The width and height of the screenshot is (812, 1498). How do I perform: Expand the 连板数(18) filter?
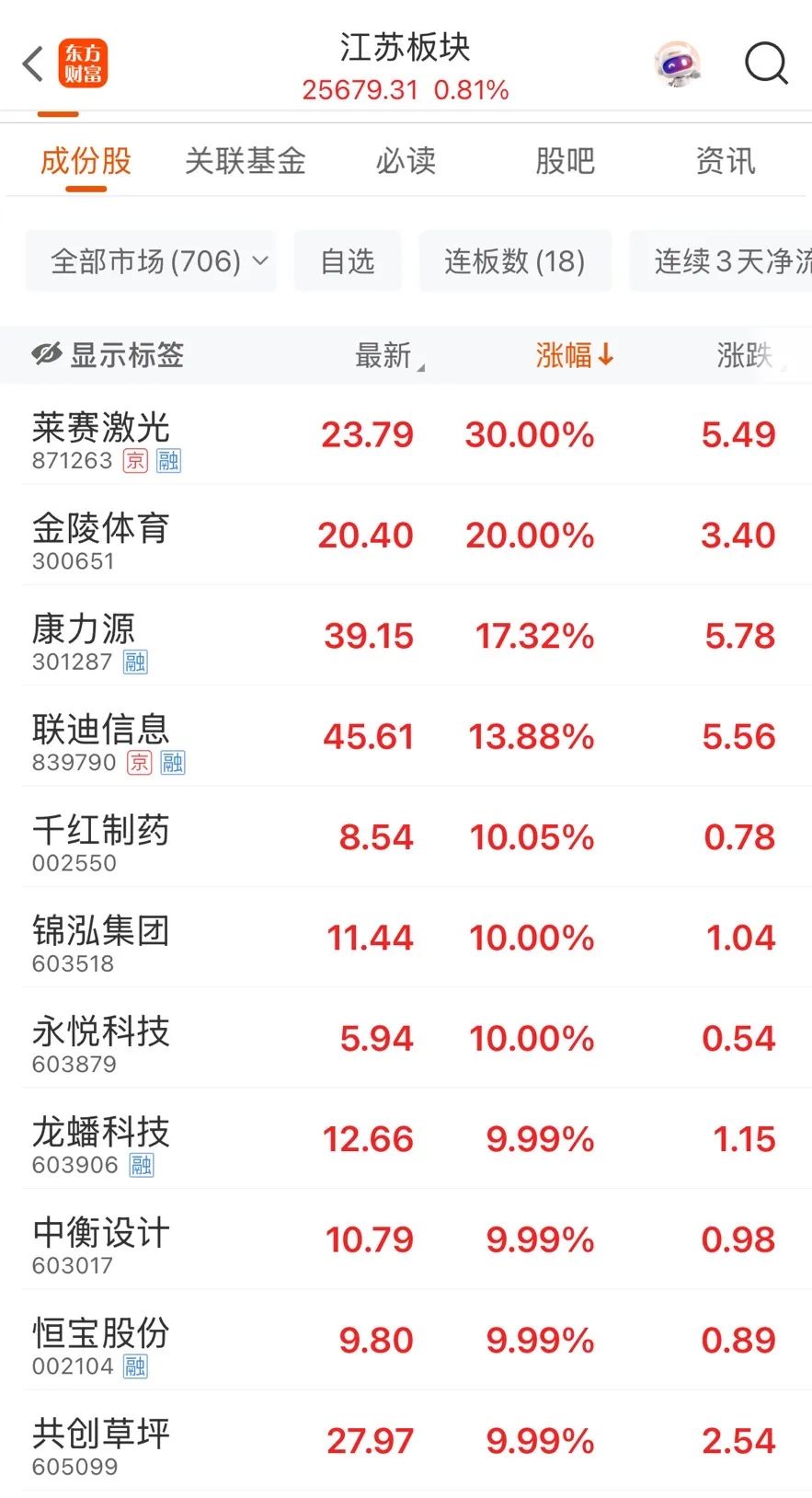[515, 260]
